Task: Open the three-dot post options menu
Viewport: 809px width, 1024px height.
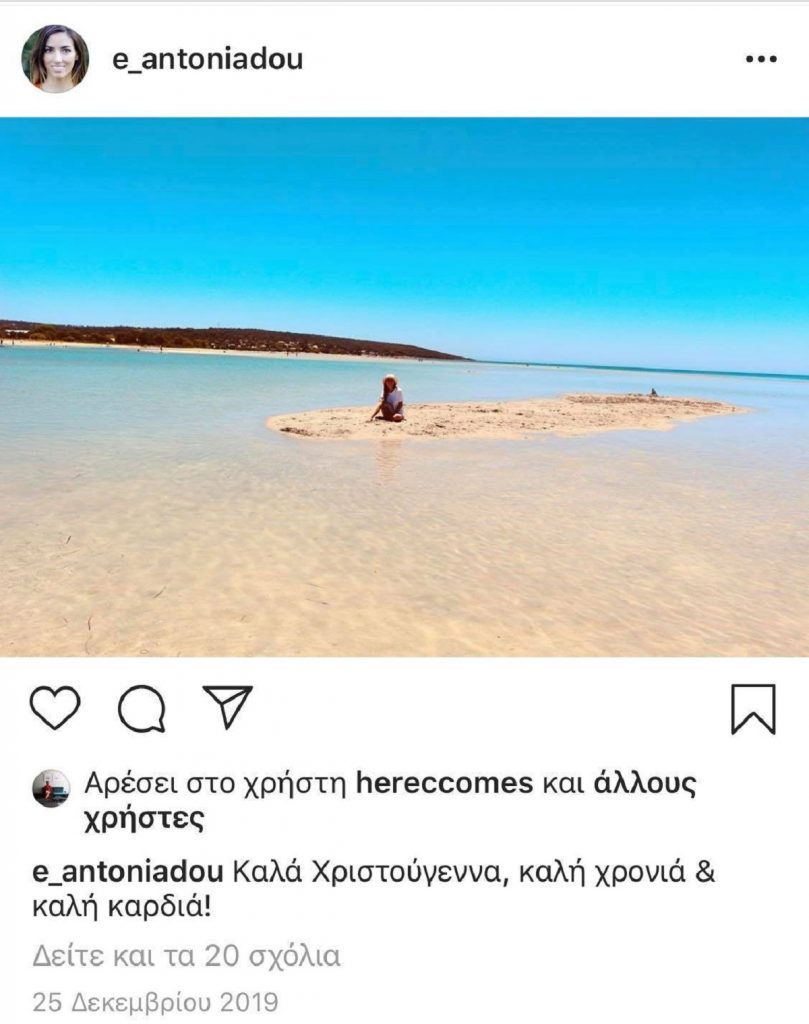Action: 761,60
